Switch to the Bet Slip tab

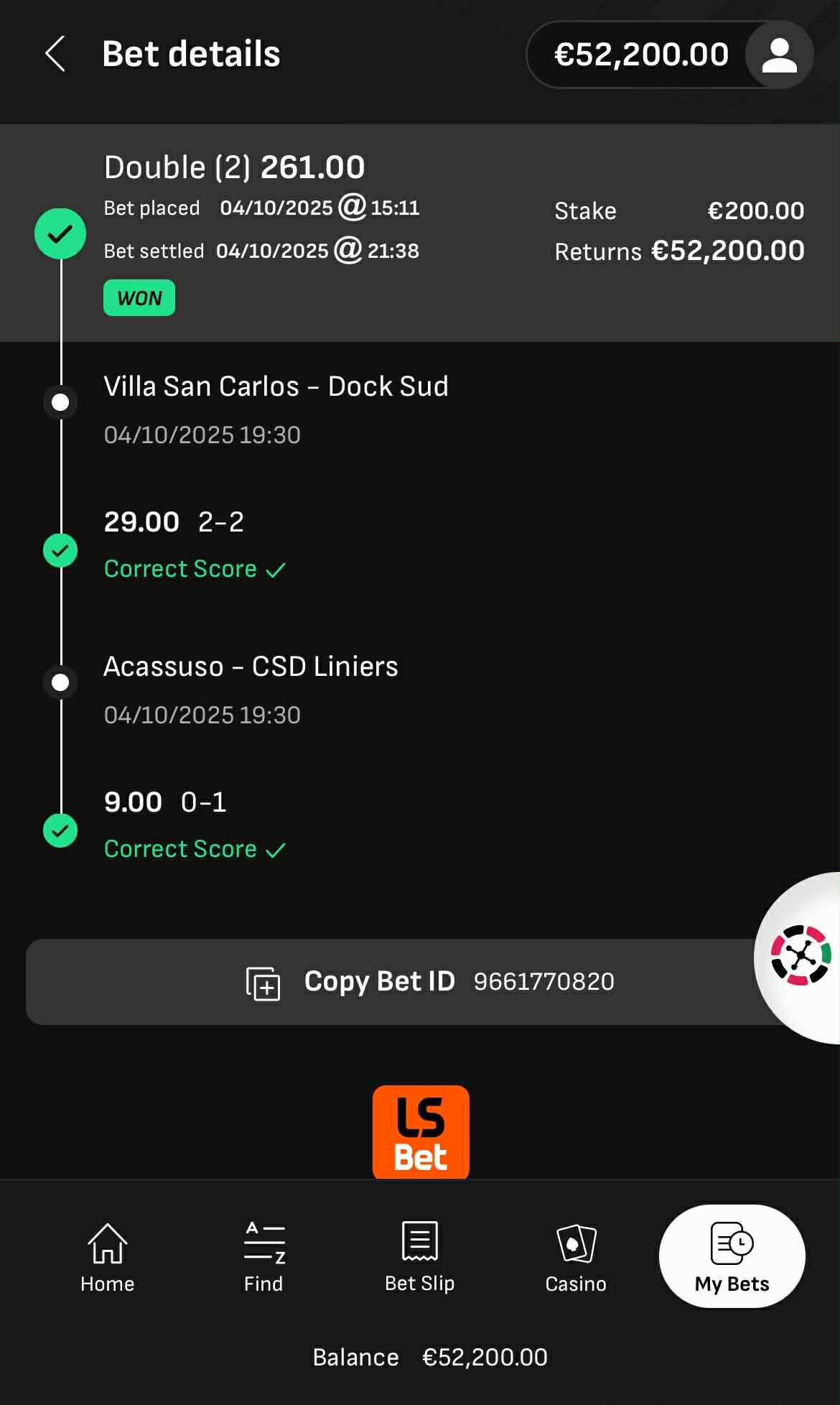click(420, 1257)
